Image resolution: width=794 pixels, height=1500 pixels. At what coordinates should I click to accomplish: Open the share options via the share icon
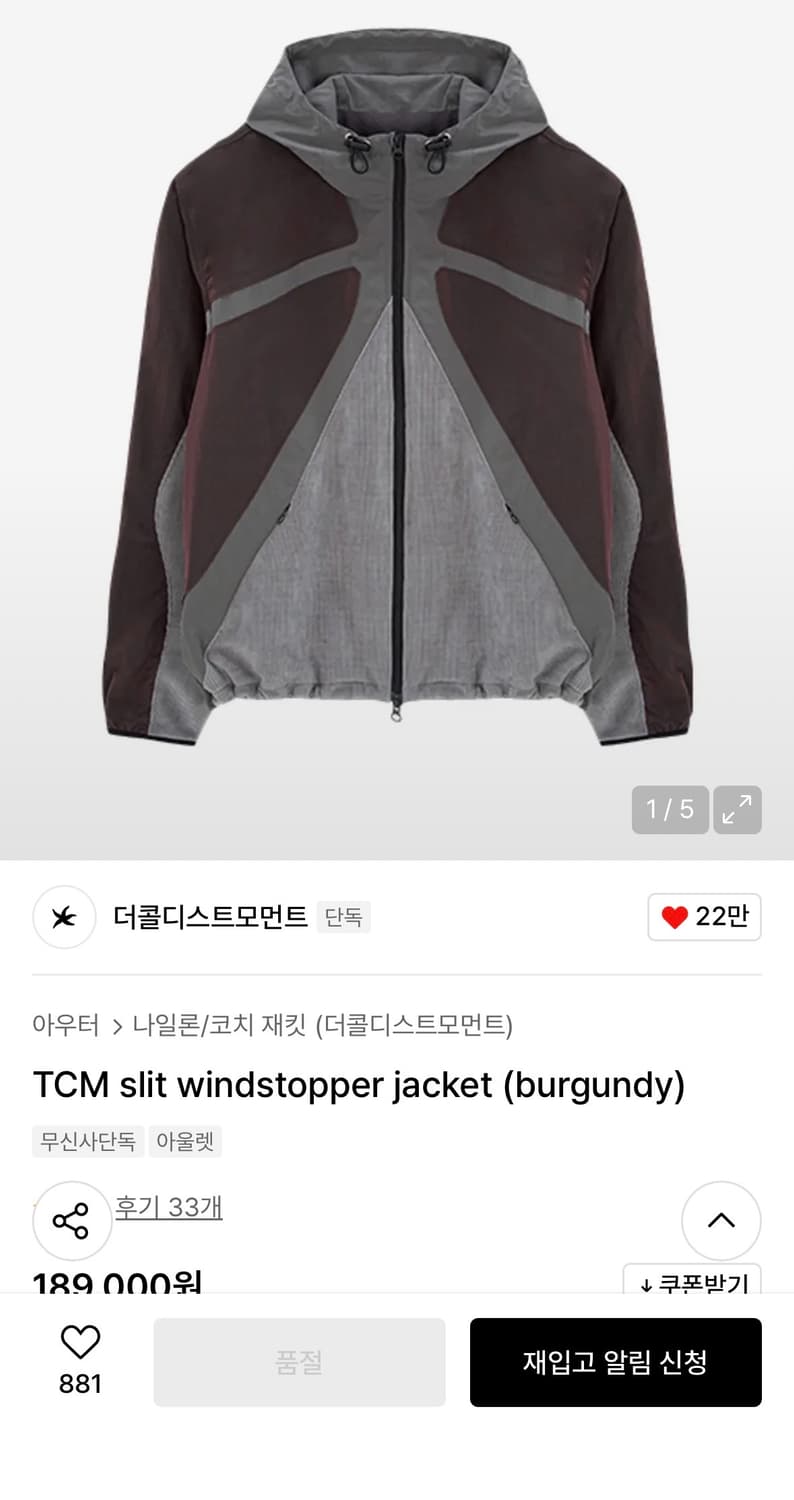click(71, 1220)
